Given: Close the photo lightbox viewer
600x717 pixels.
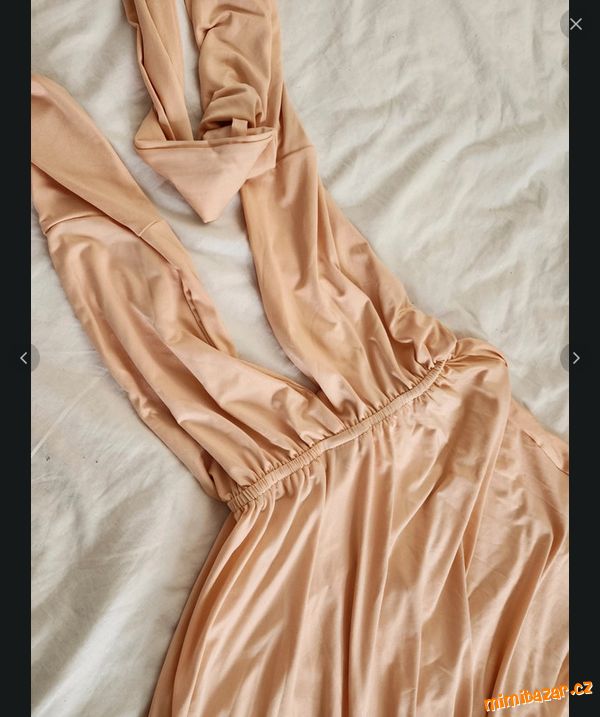Looking at the screenshot, I should (x=575, y=24).
